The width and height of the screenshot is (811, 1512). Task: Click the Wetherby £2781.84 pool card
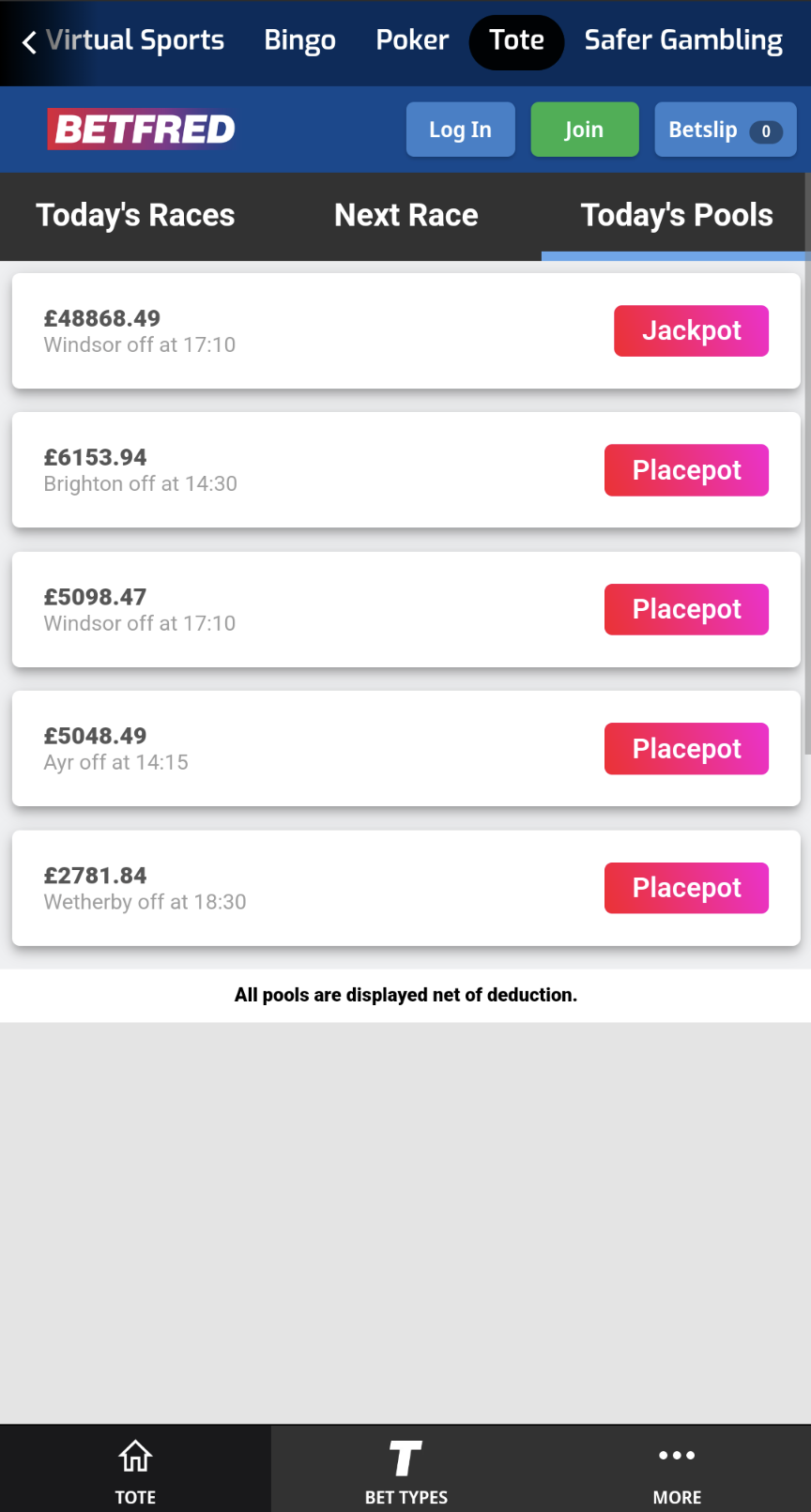click(405, 887)
